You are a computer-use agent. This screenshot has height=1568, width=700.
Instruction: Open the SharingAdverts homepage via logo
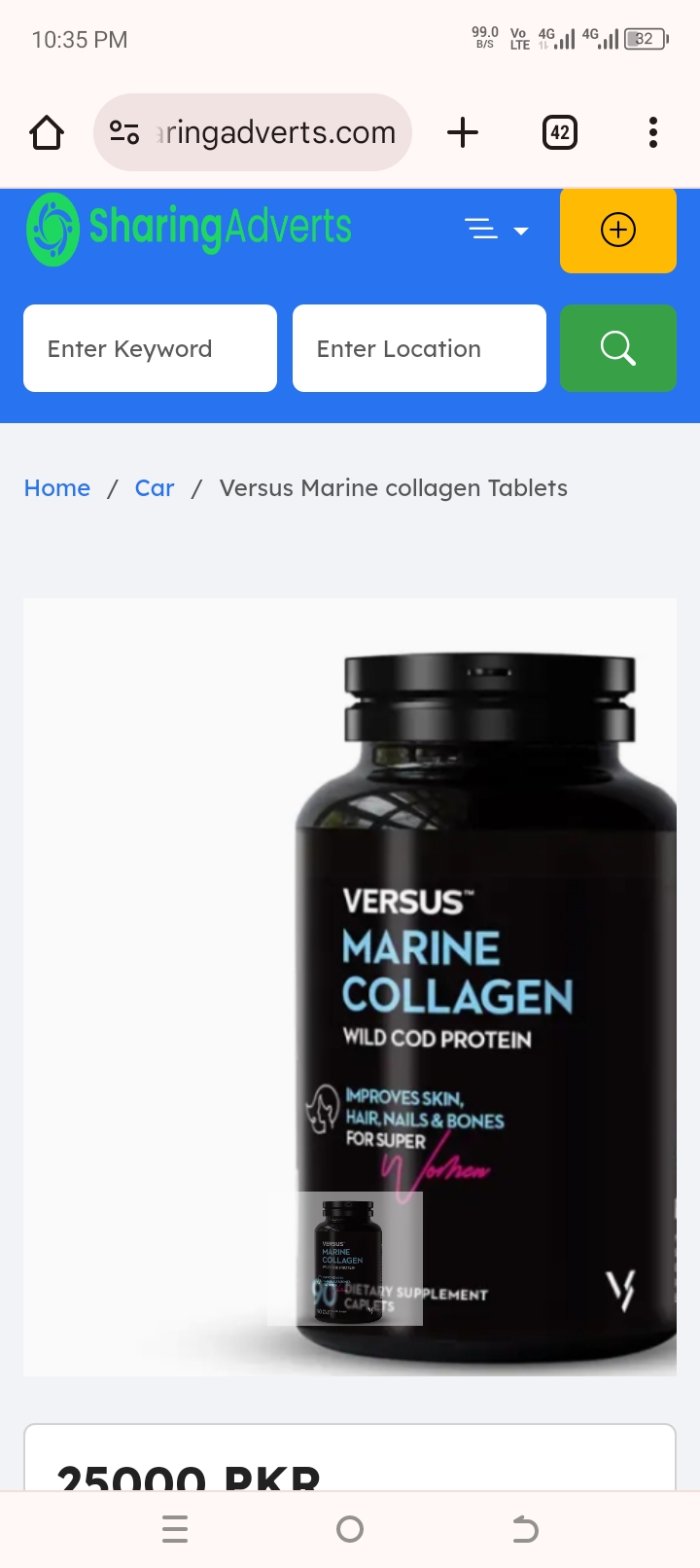pyautogui.click(x=190, y=230)
